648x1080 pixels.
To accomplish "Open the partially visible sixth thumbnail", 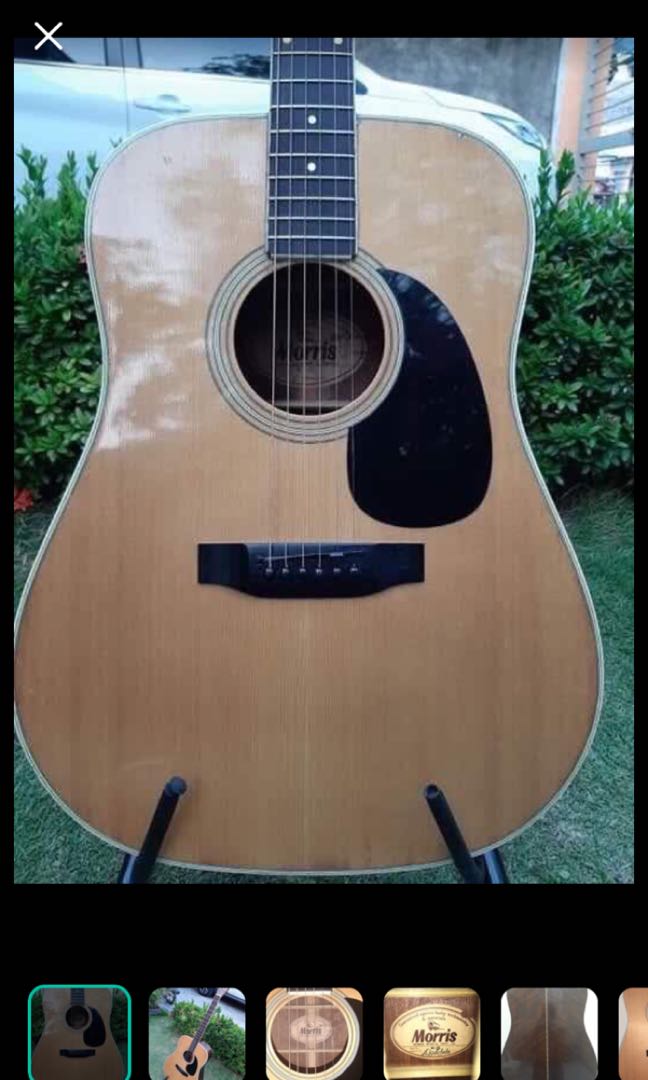I will coord(634,1033).
